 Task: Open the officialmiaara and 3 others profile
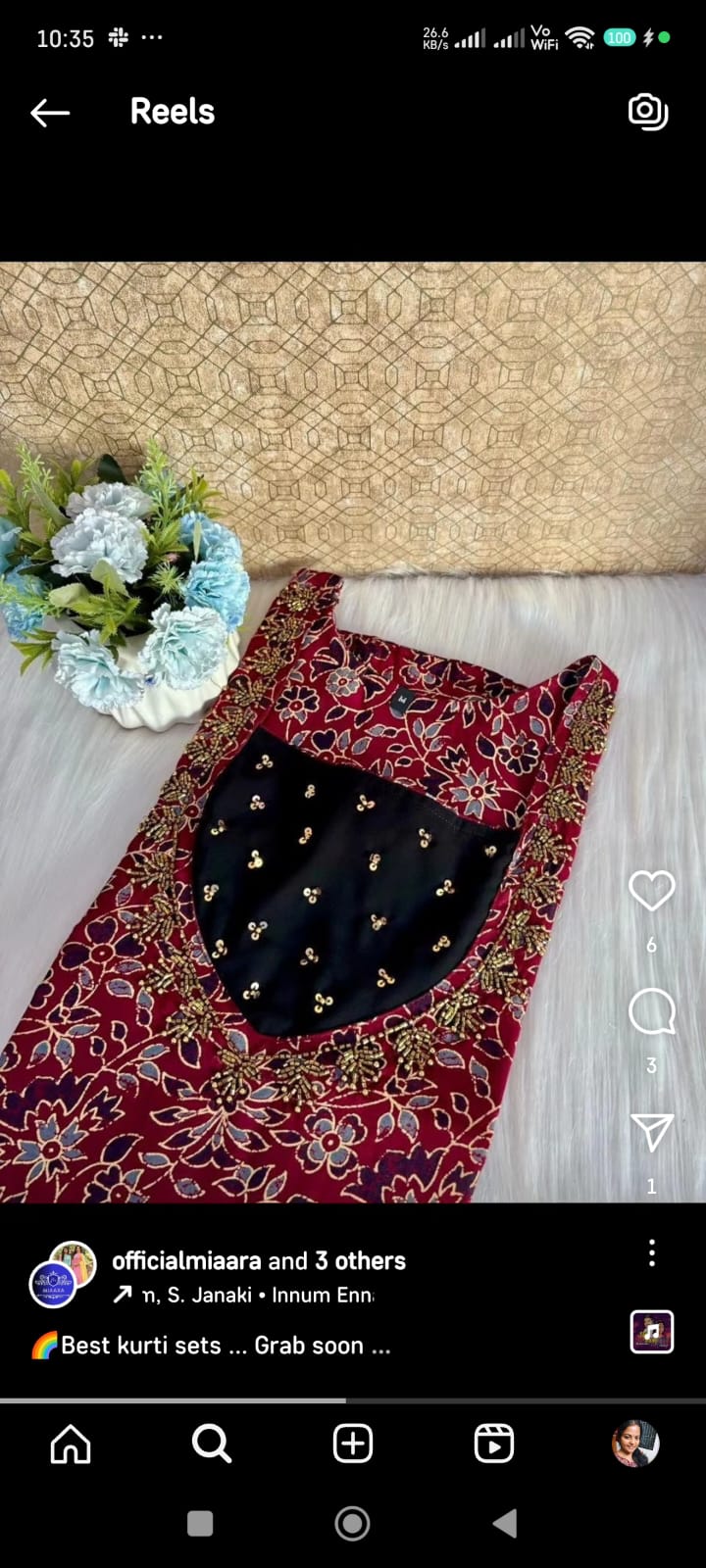click(x=258, y=1260)
